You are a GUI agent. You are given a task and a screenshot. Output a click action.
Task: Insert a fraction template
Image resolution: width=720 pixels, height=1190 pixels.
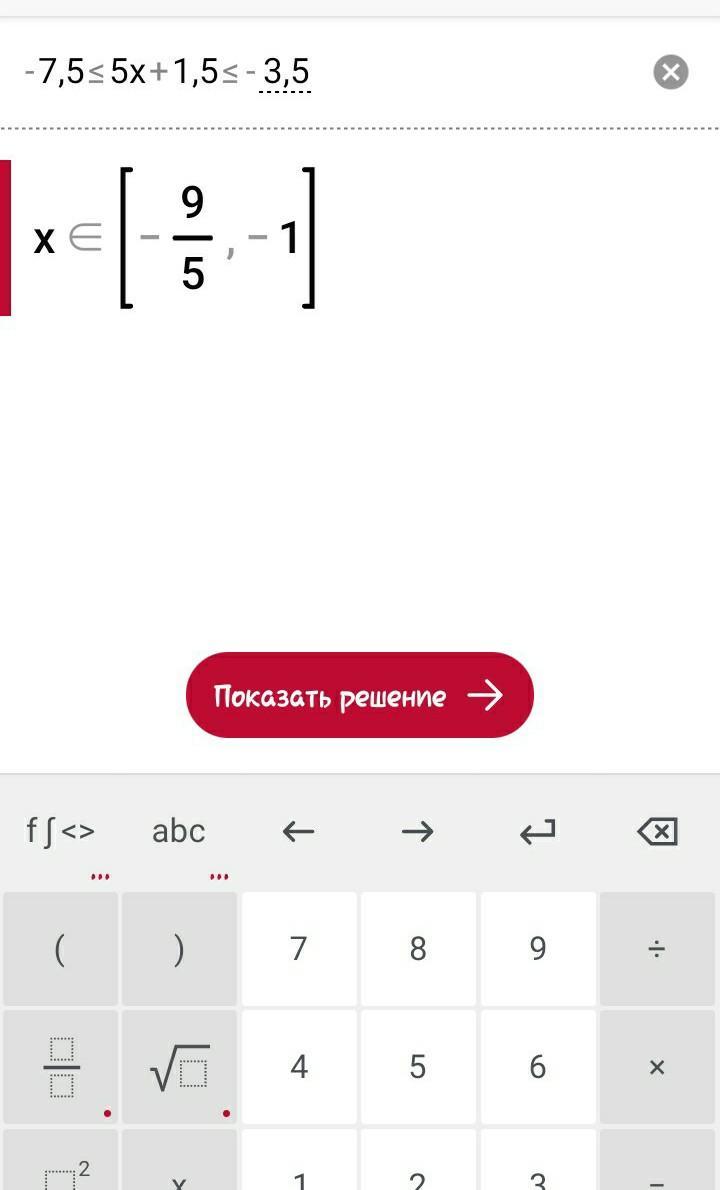(60, 1067)
